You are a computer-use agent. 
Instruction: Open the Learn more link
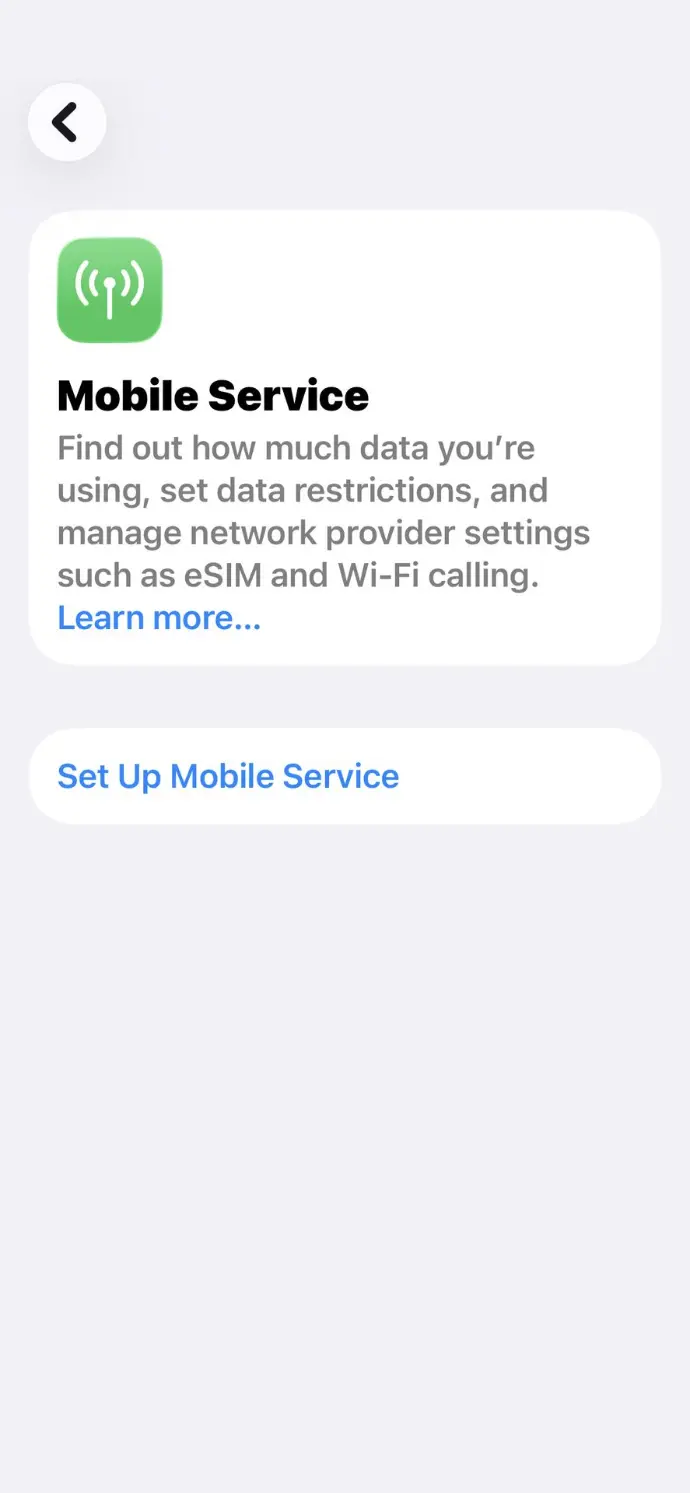tap(159, 618)
